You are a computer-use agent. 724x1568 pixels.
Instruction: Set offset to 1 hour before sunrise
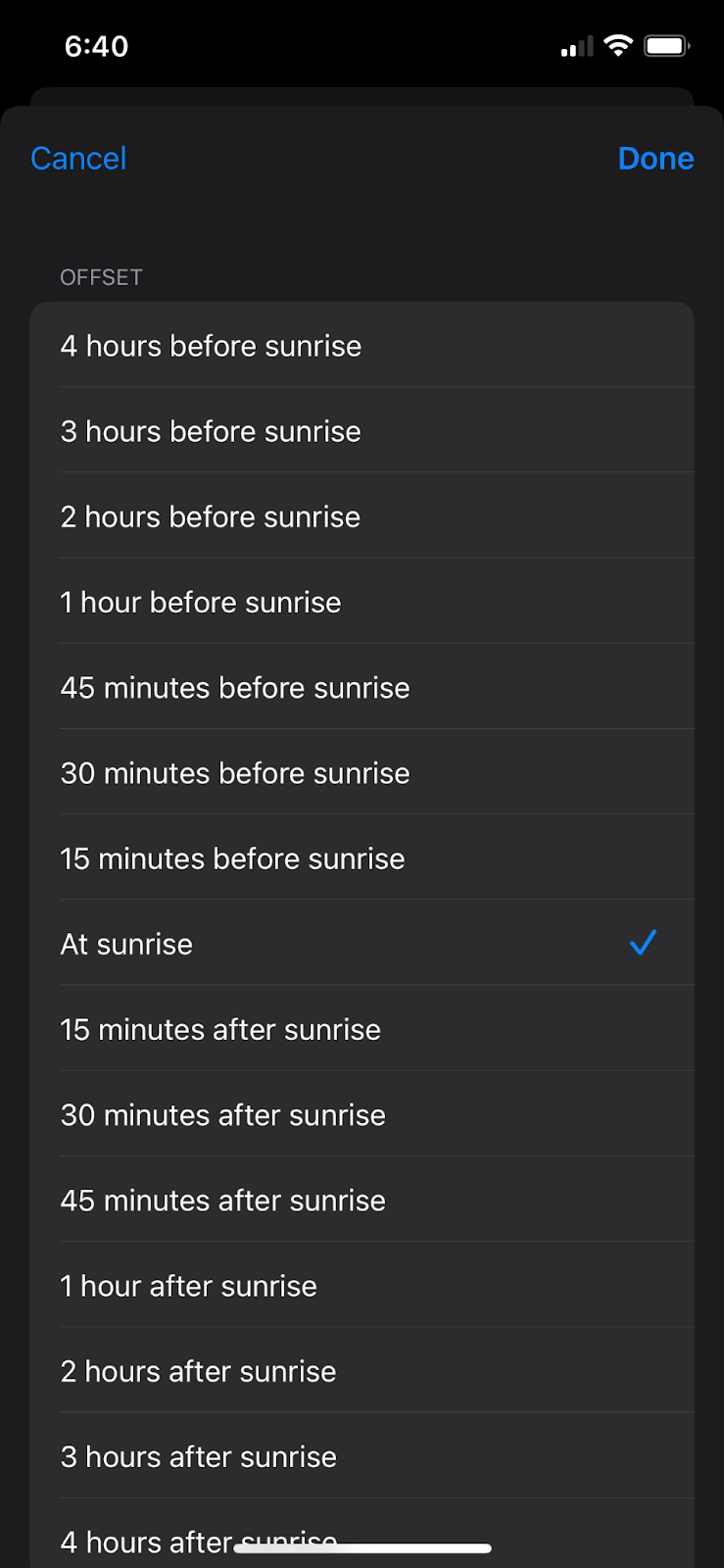[201, 602]
